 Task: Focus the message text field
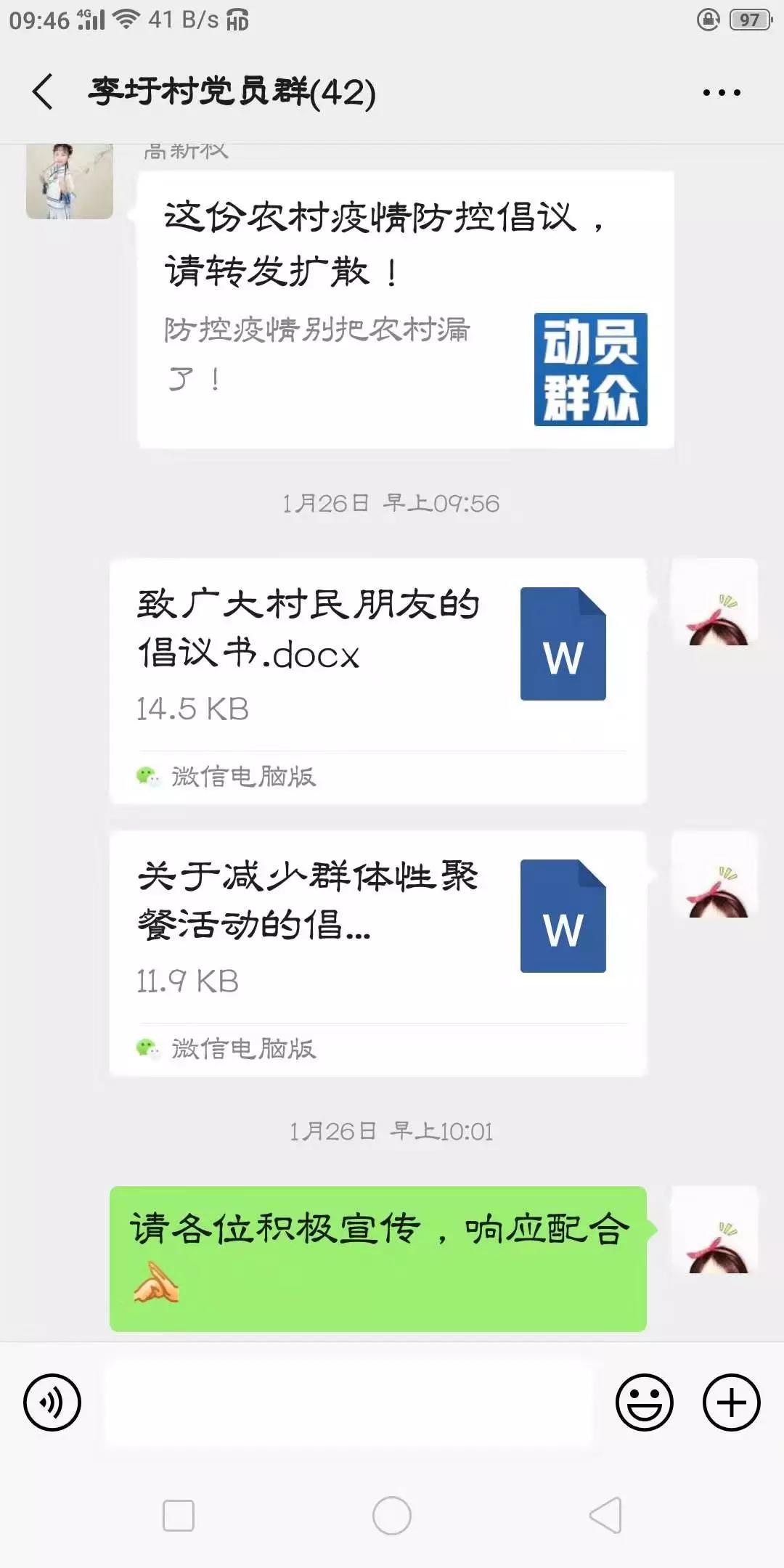(x=348, y=1402)
